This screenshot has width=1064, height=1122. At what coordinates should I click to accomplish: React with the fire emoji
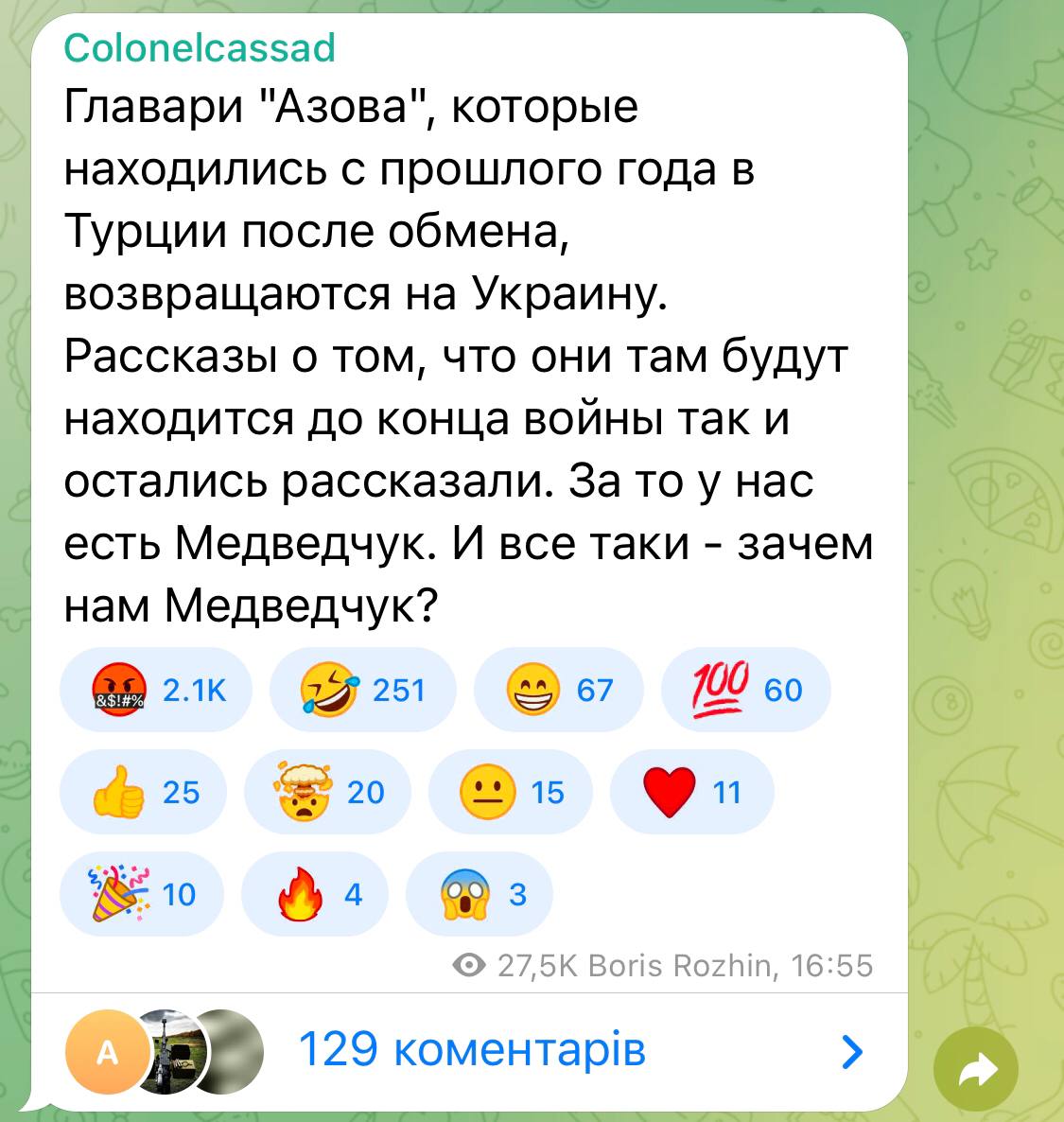coord(315,894)
